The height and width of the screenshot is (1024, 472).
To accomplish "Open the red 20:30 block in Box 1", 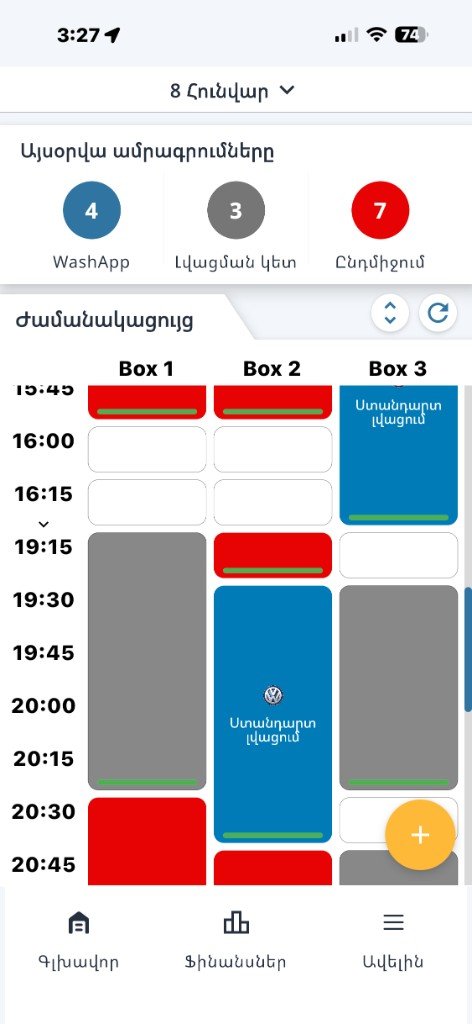I will (x=147, y=841).
